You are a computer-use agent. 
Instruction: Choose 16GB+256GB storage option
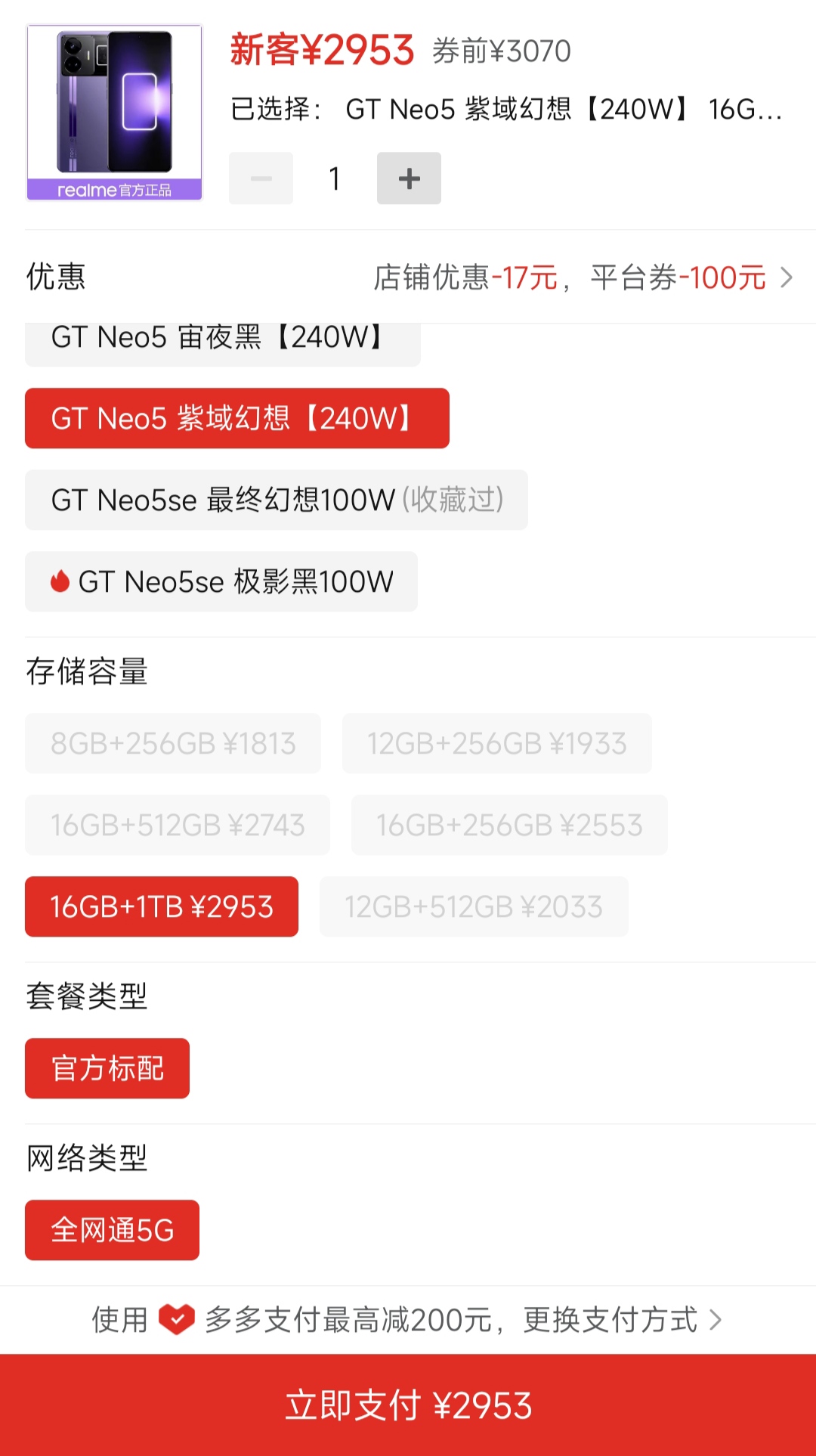click(x=508, y=825)
